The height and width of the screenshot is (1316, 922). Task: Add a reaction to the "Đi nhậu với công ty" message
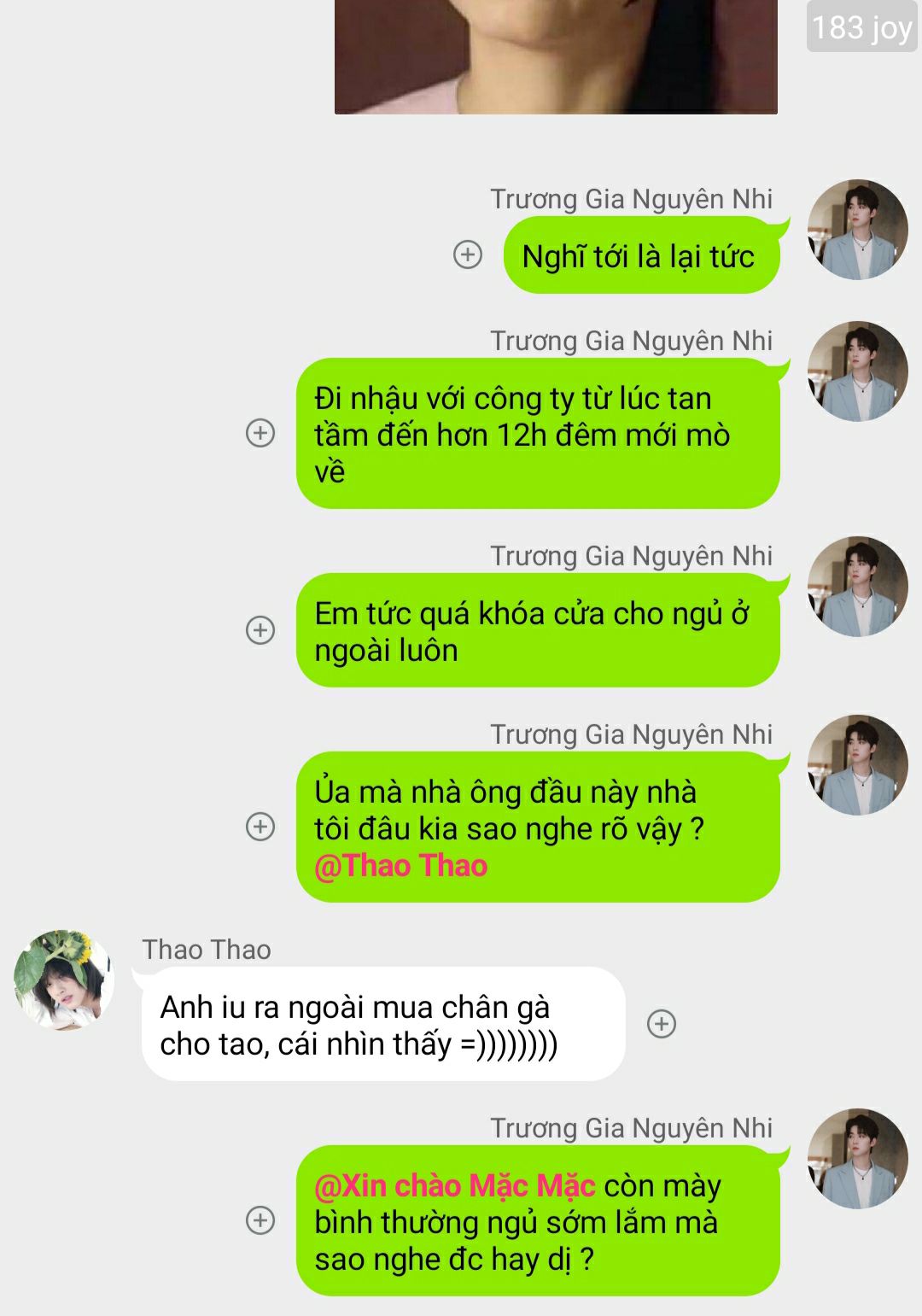[x=260, y=433]
